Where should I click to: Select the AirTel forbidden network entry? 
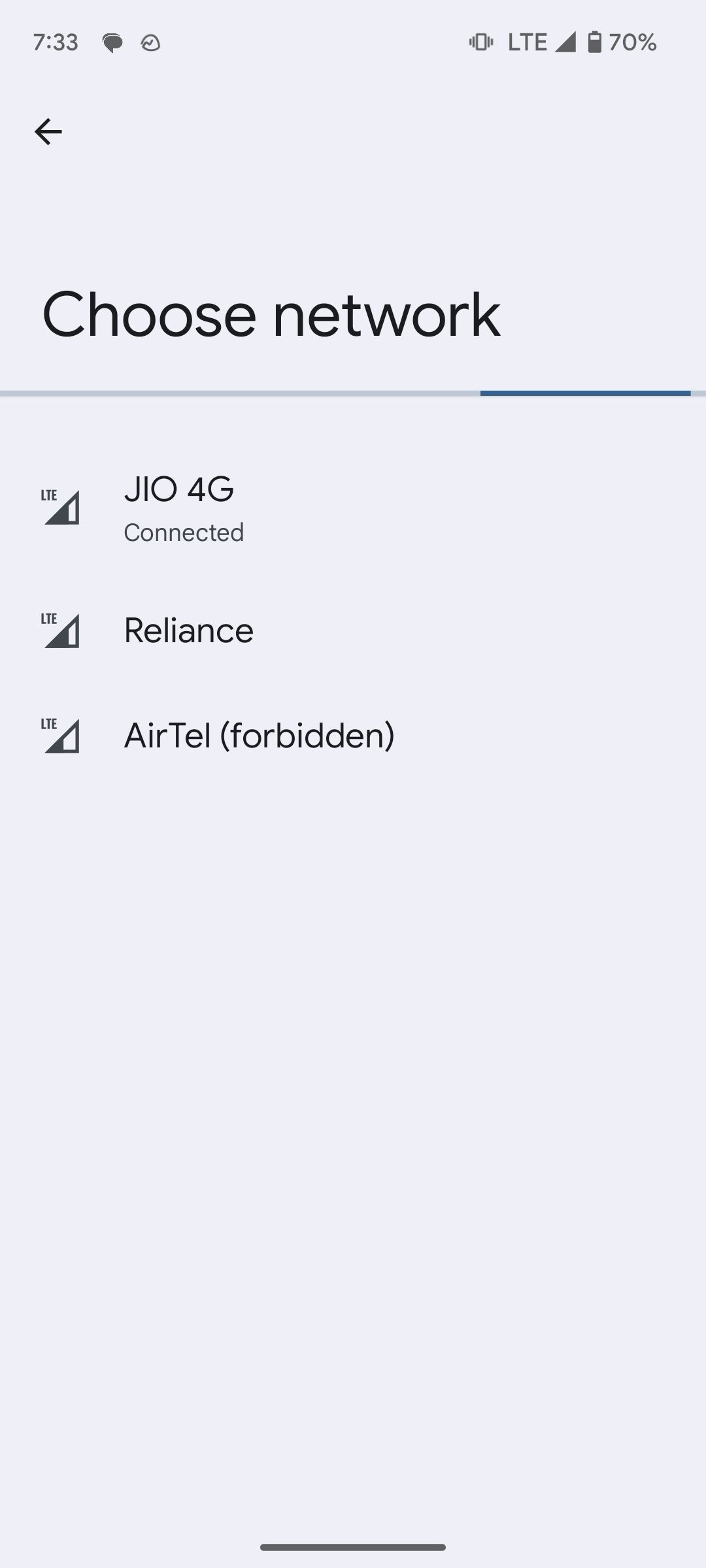353,734
